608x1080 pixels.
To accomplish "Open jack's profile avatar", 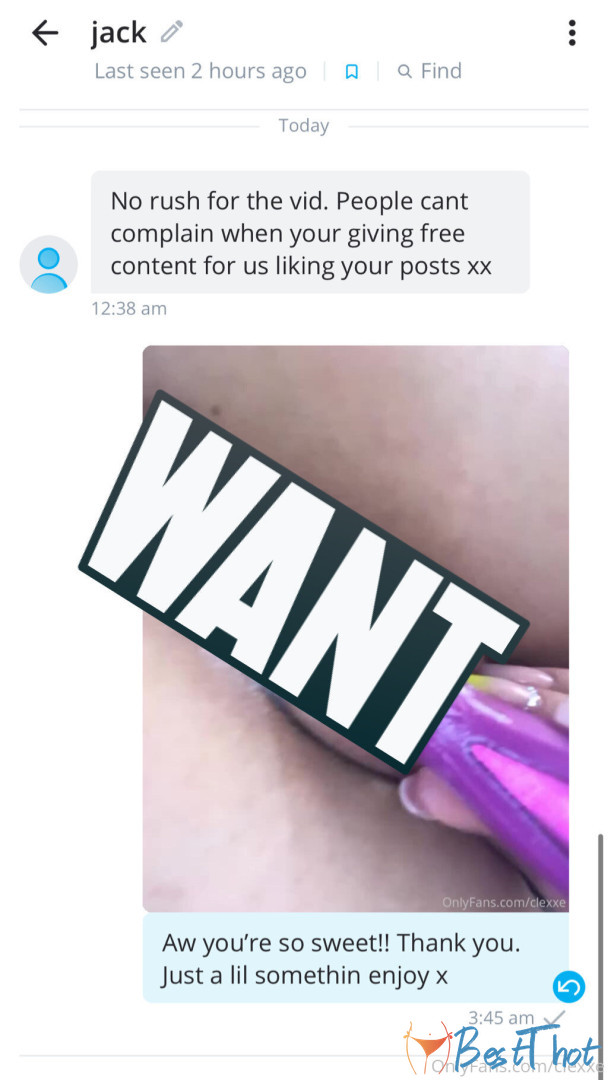I will 48,264.
